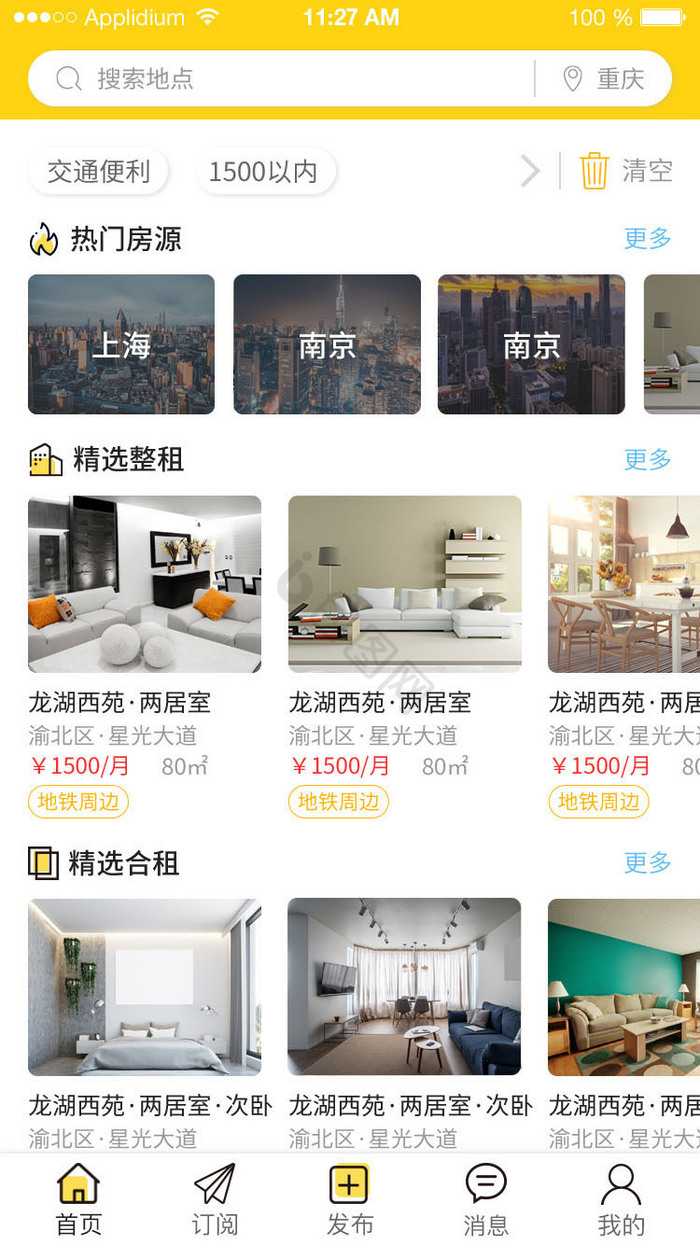Expand more filter chips with the arrow
Screen dimensions: 700x1245
point(530,172)
